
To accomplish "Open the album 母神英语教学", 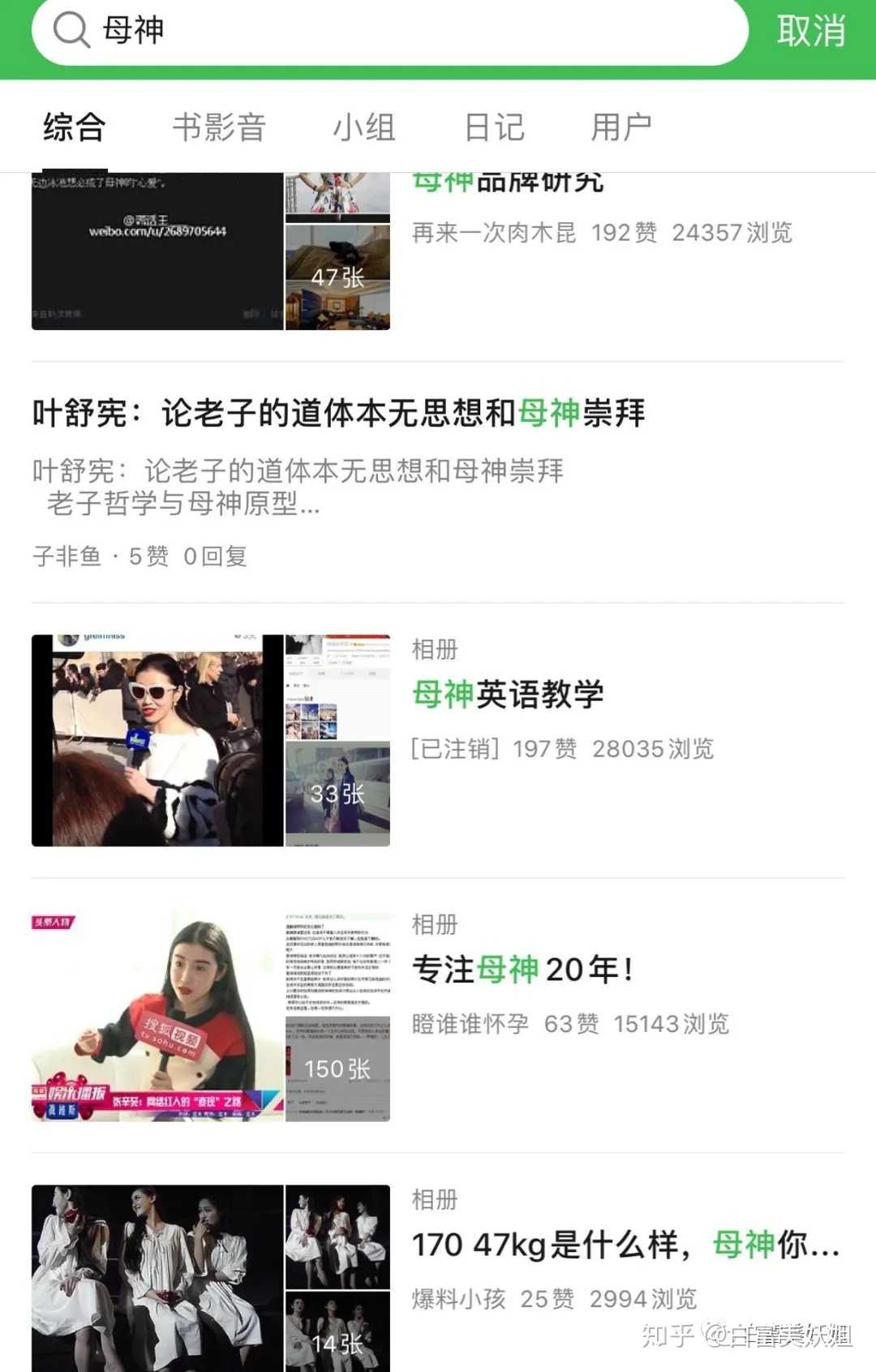I will pos(508,695).
